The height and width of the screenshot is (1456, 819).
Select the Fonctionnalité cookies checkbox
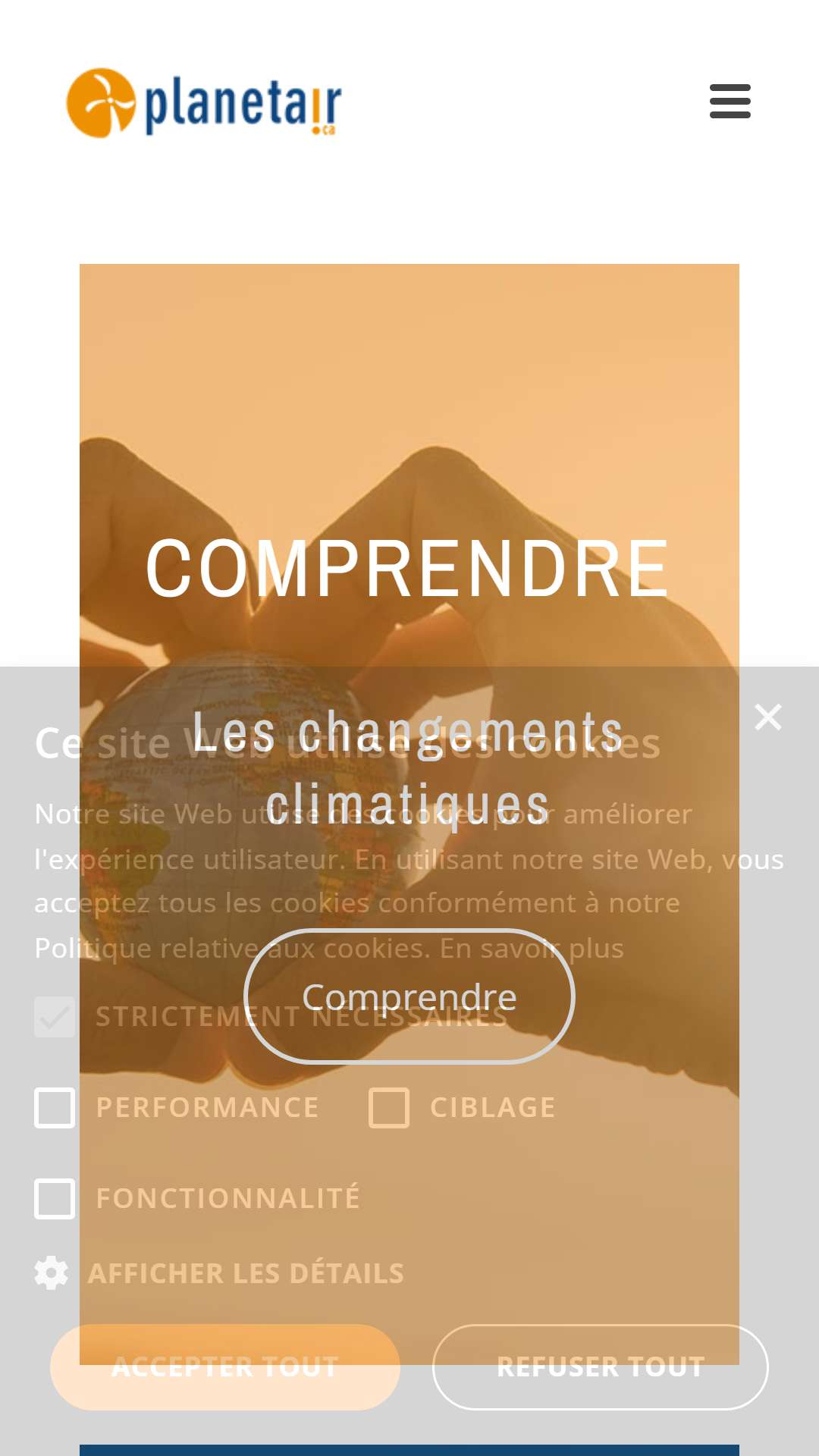55,1199
